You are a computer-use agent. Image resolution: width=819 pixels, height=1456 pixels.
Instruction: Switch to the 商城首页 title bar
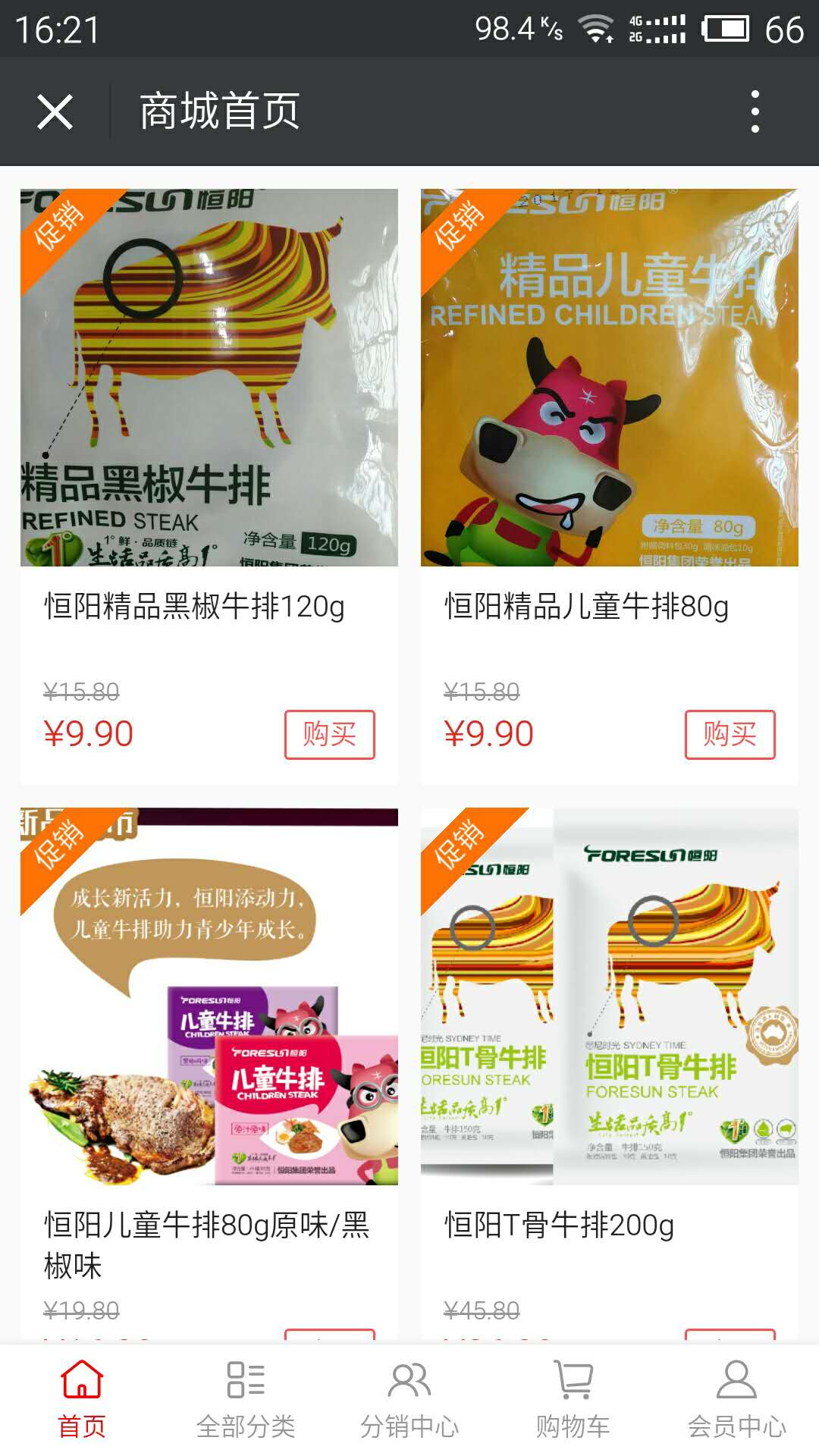tap(218, 111)
